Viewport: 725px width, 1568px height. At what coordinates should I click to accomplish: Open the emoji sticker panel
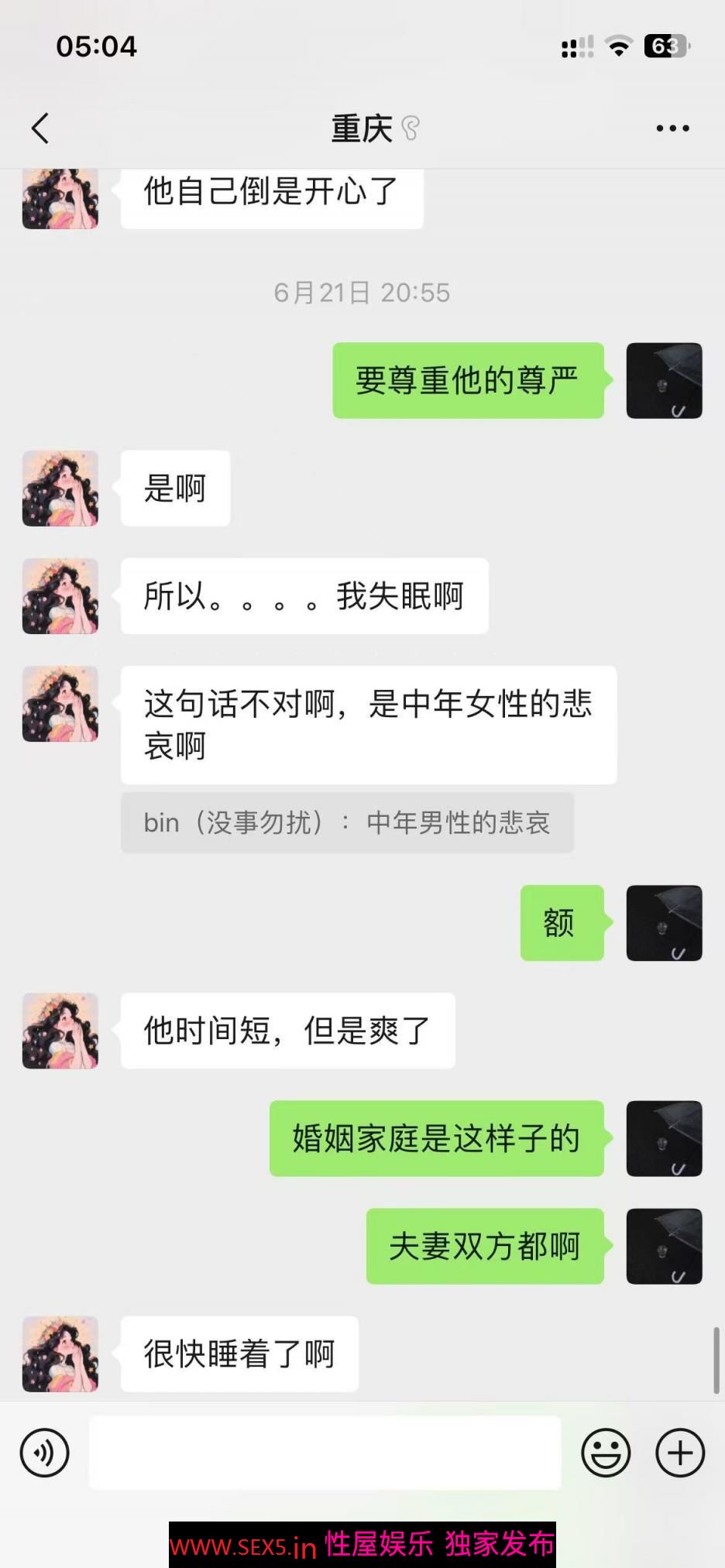click(x=606, y=1453)
